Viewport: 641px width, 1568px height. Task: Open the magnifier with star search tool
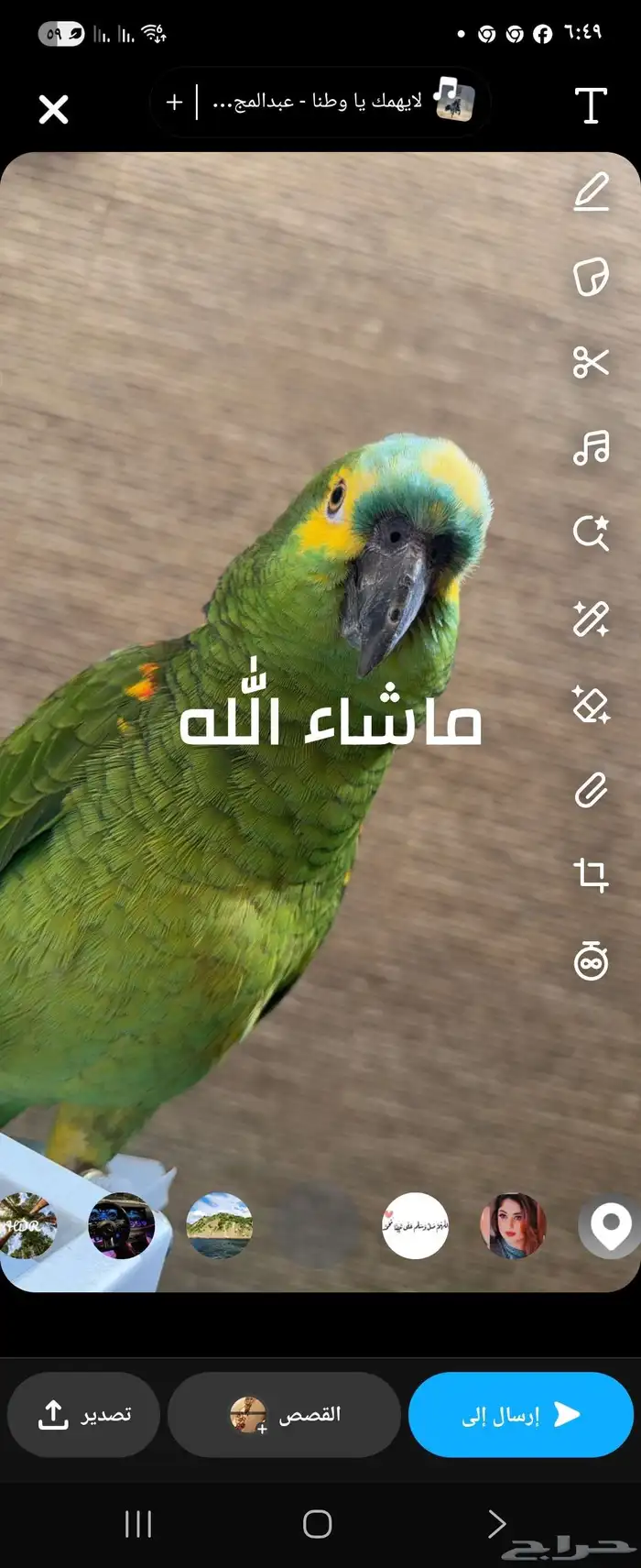tap(592, 532)
